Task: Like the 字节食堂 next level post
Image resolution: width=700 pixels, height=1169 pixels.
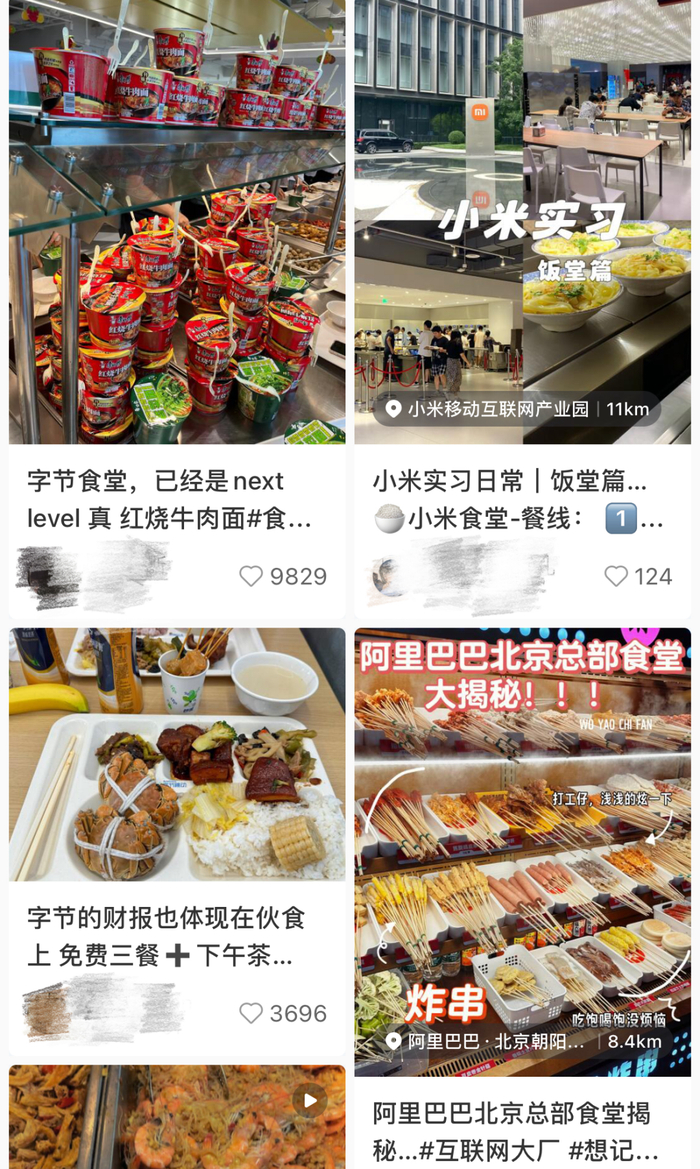Action: pyautogui.click(x=251, y=576)
